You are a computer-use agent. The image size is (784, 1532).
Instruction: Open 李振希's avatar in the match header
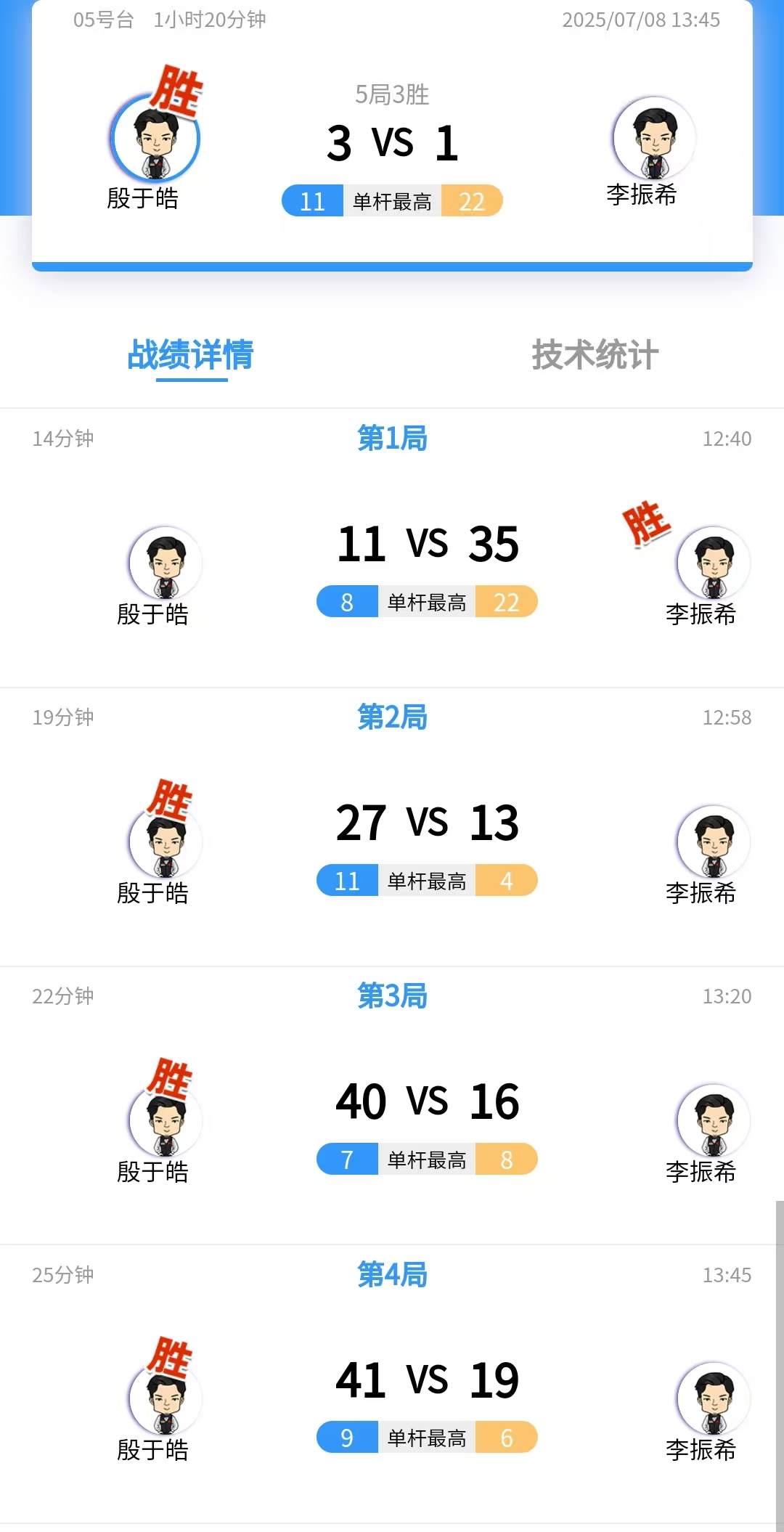(654, 138)
